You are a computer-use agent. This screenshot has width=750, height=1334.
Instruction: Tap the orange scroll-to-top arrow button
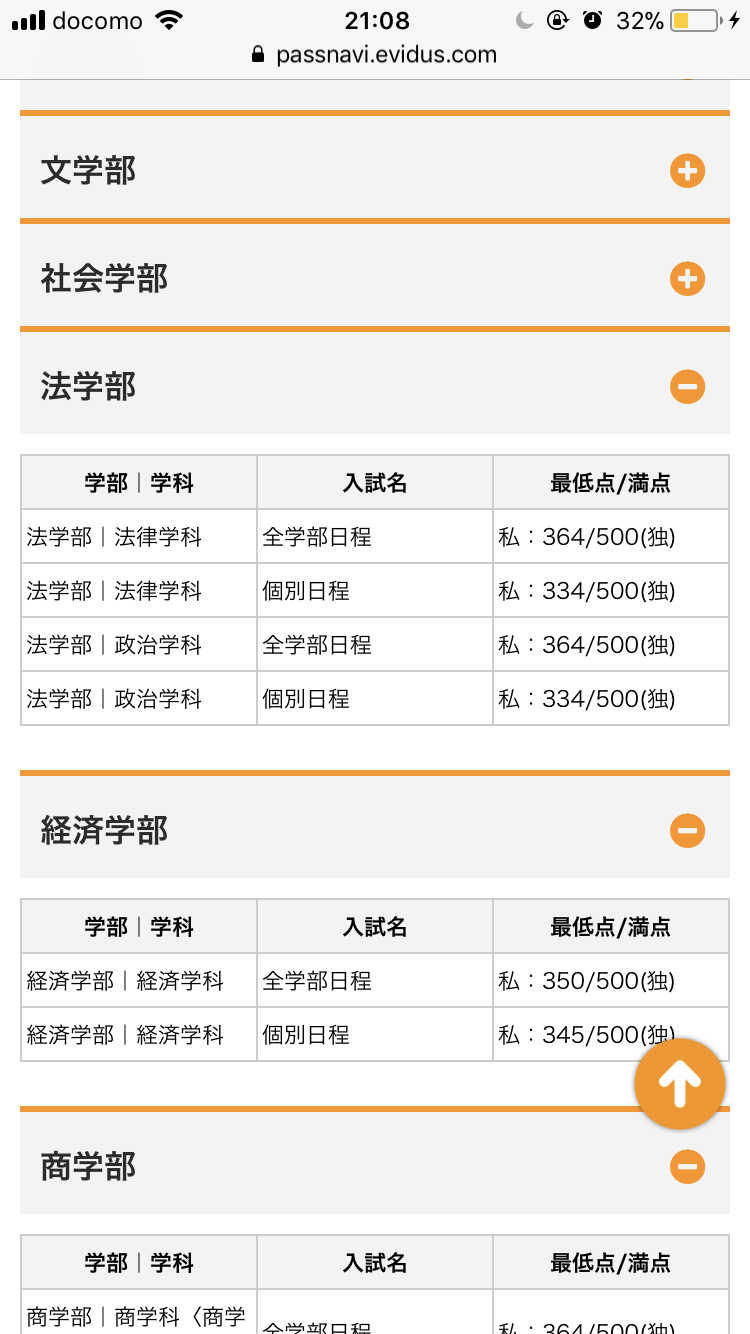[x=680, y=1085]
